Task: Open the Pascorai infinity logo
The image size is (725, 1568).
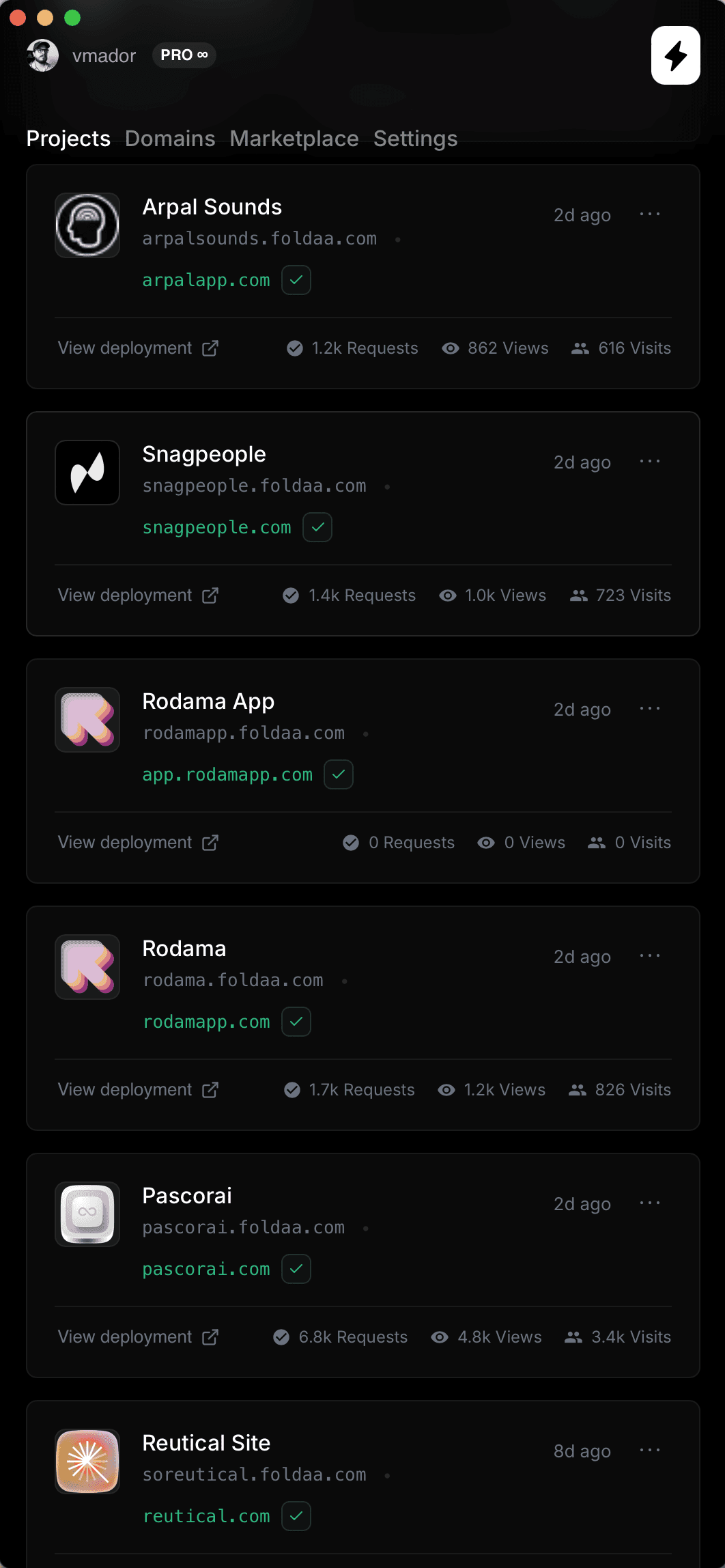Action: pos(87,1214)
